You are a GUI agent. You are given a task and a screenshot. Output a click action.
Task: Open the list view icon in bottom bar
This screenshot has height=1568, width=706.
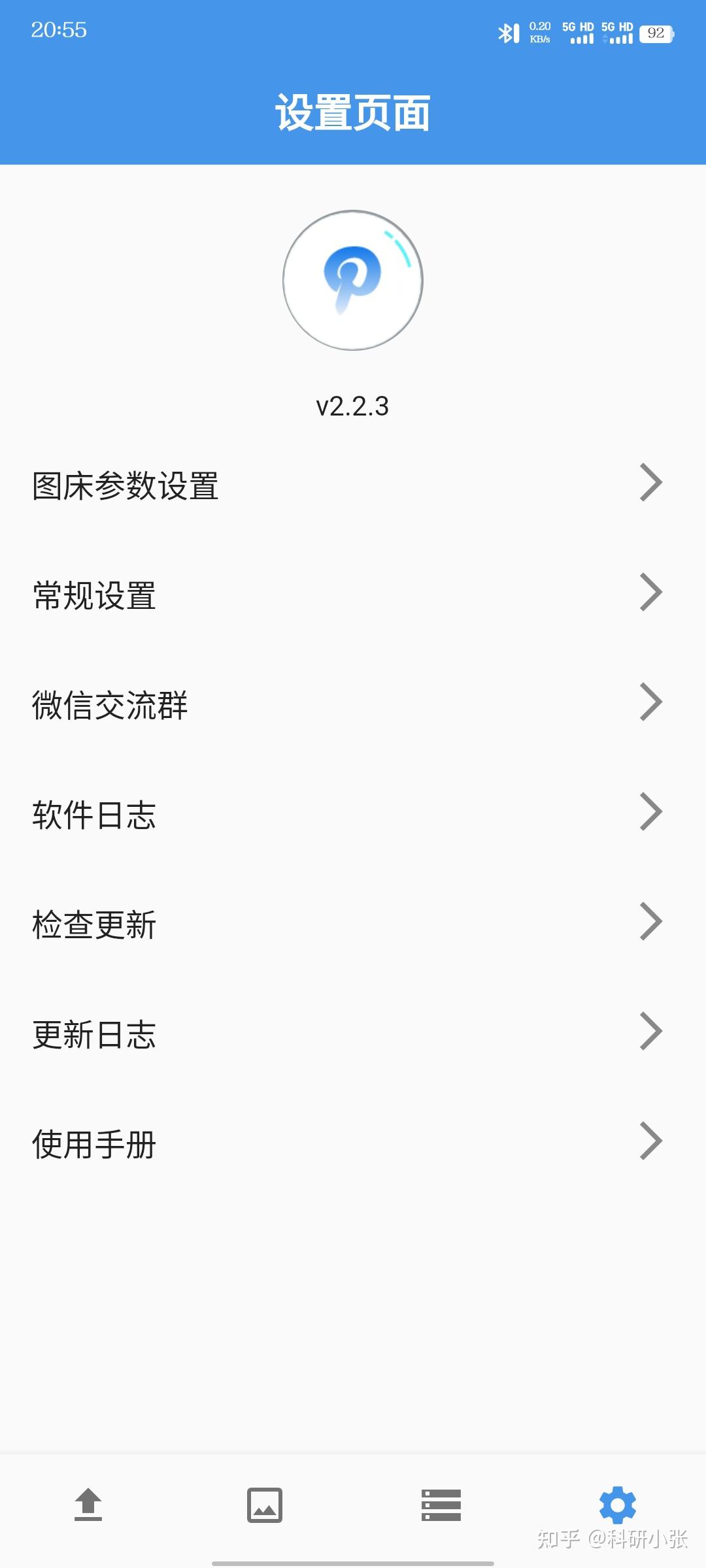tap(440, 1506)
